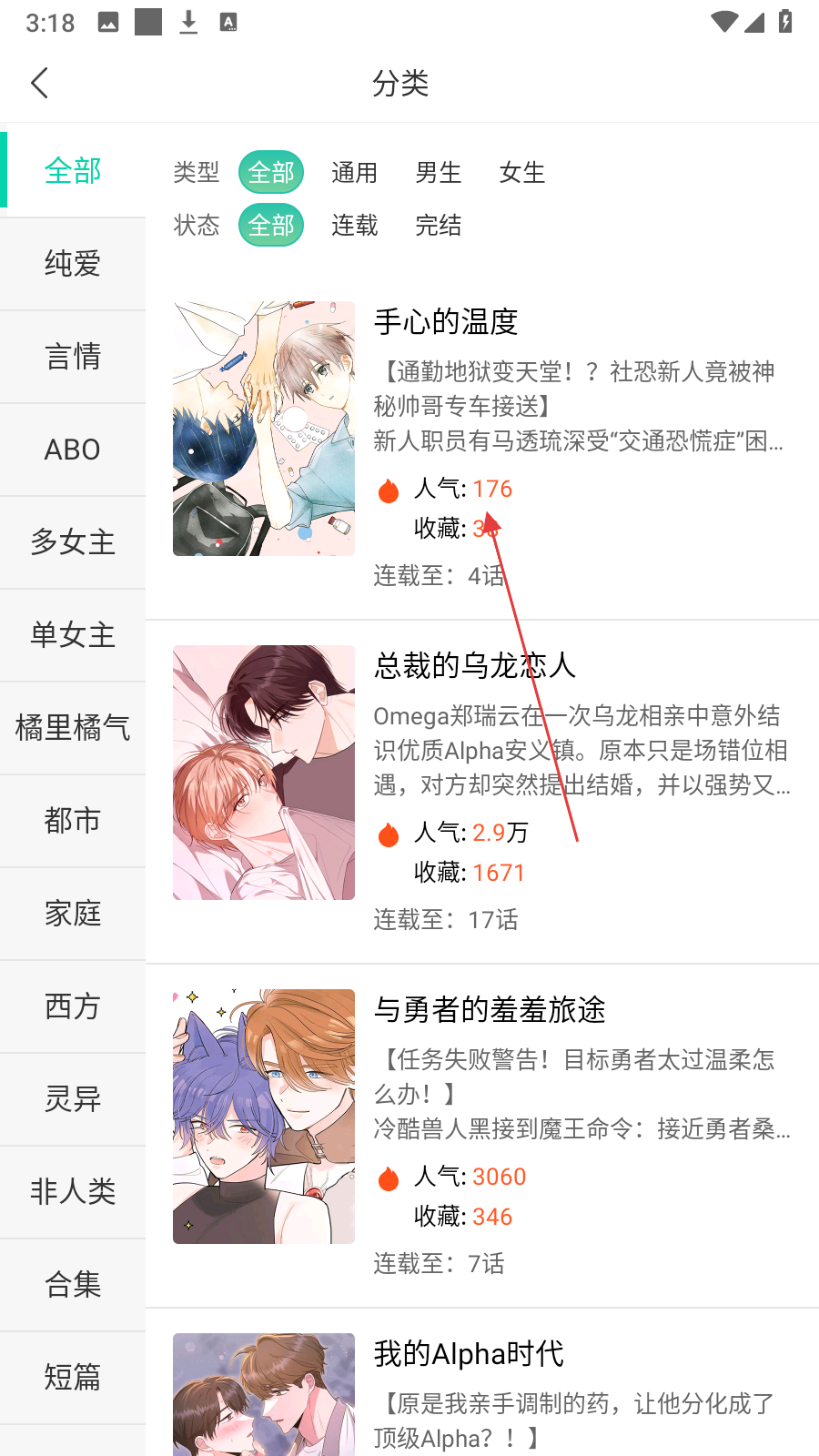Open the comic 我的Alpha时代
Screen dimensions: 819x1456
point(469,1354)
